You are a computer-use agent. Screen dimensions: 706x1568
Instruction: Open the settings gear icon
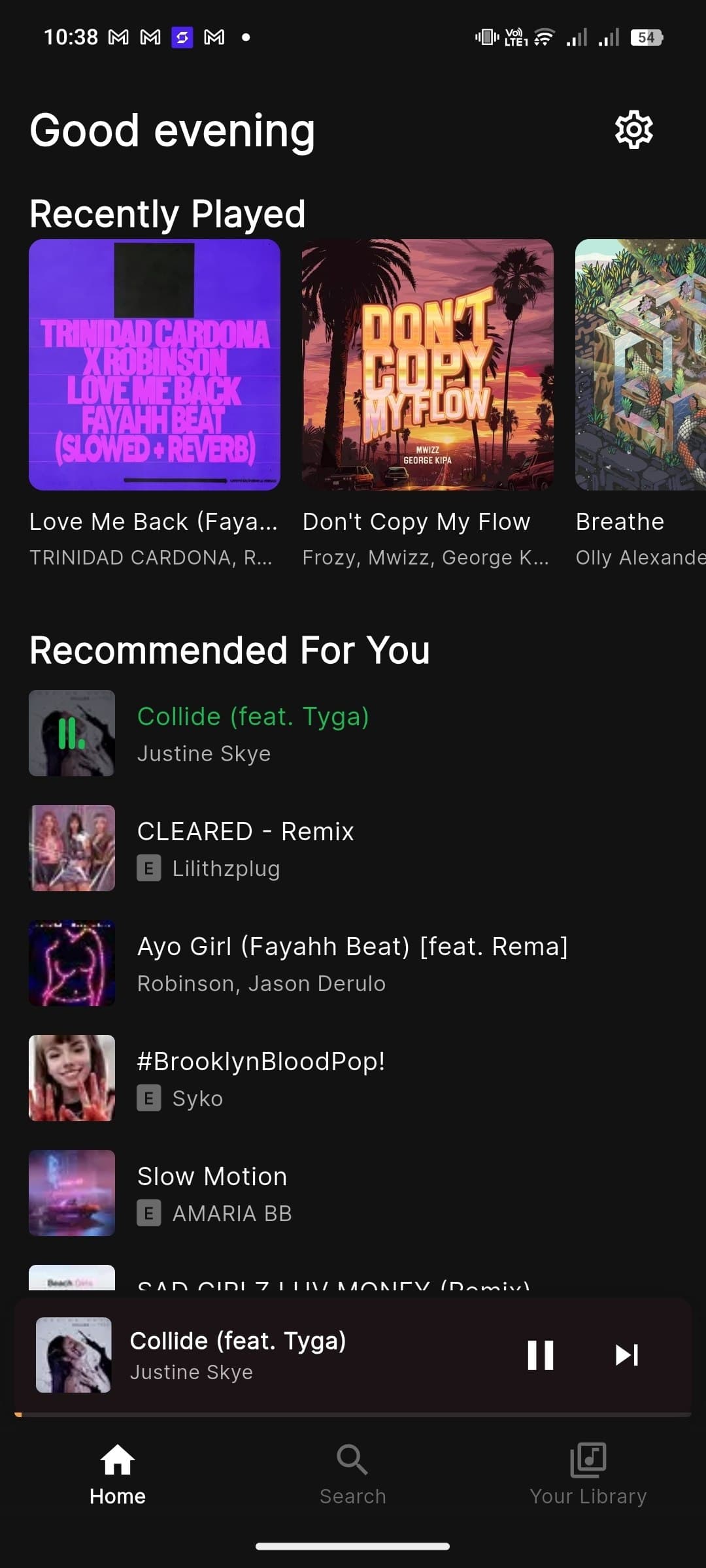(633, 130)
